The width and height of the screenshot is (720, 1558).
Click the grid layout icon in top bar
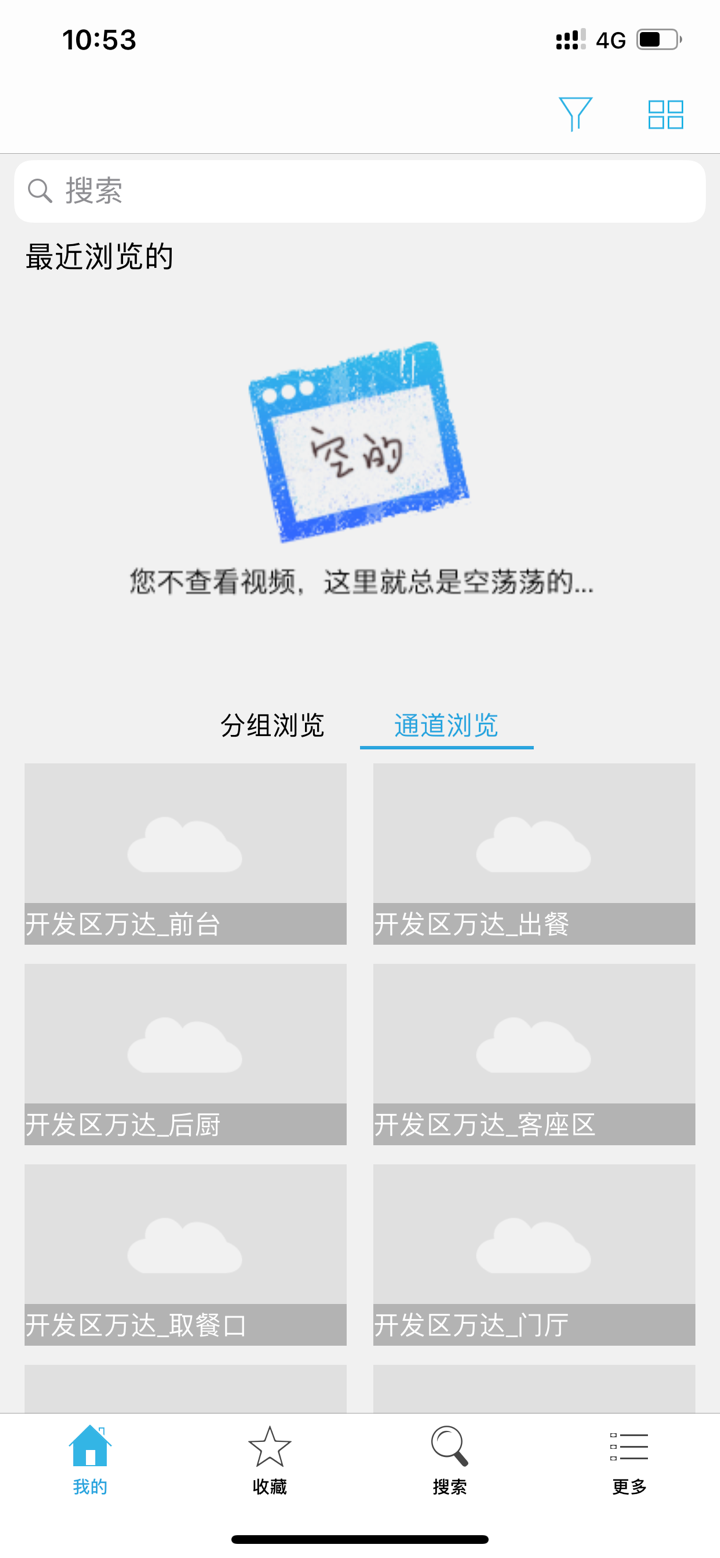[665, 114]
